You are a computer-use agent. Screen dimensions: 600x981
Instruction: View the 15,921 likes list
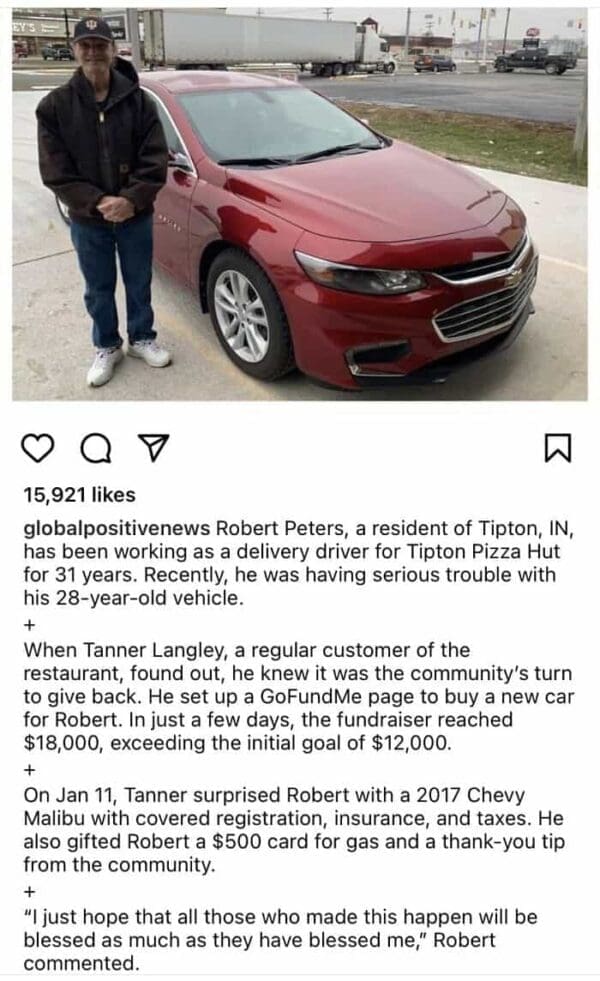point(79,494)
